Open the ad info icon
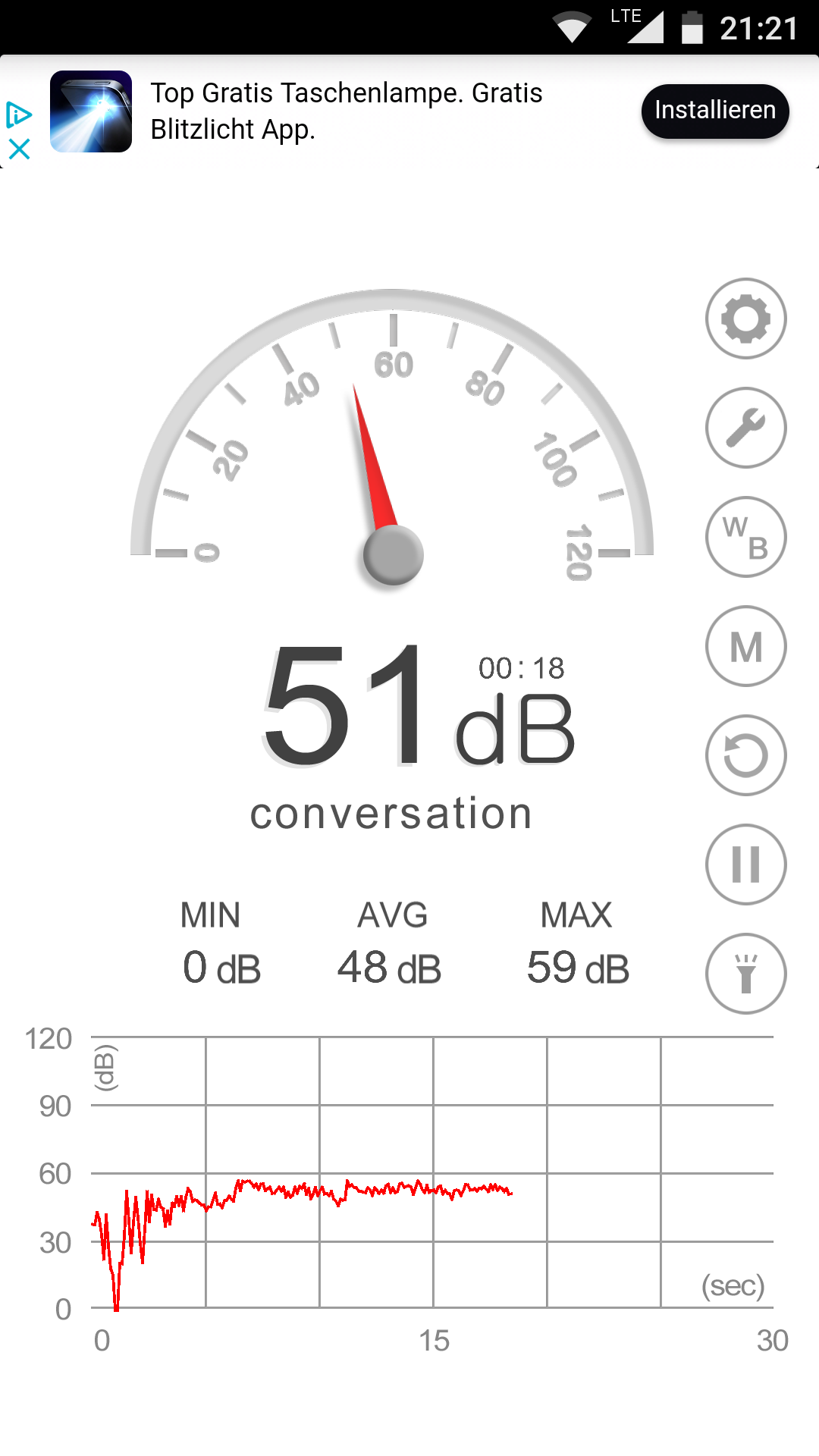 pos(19,115)
